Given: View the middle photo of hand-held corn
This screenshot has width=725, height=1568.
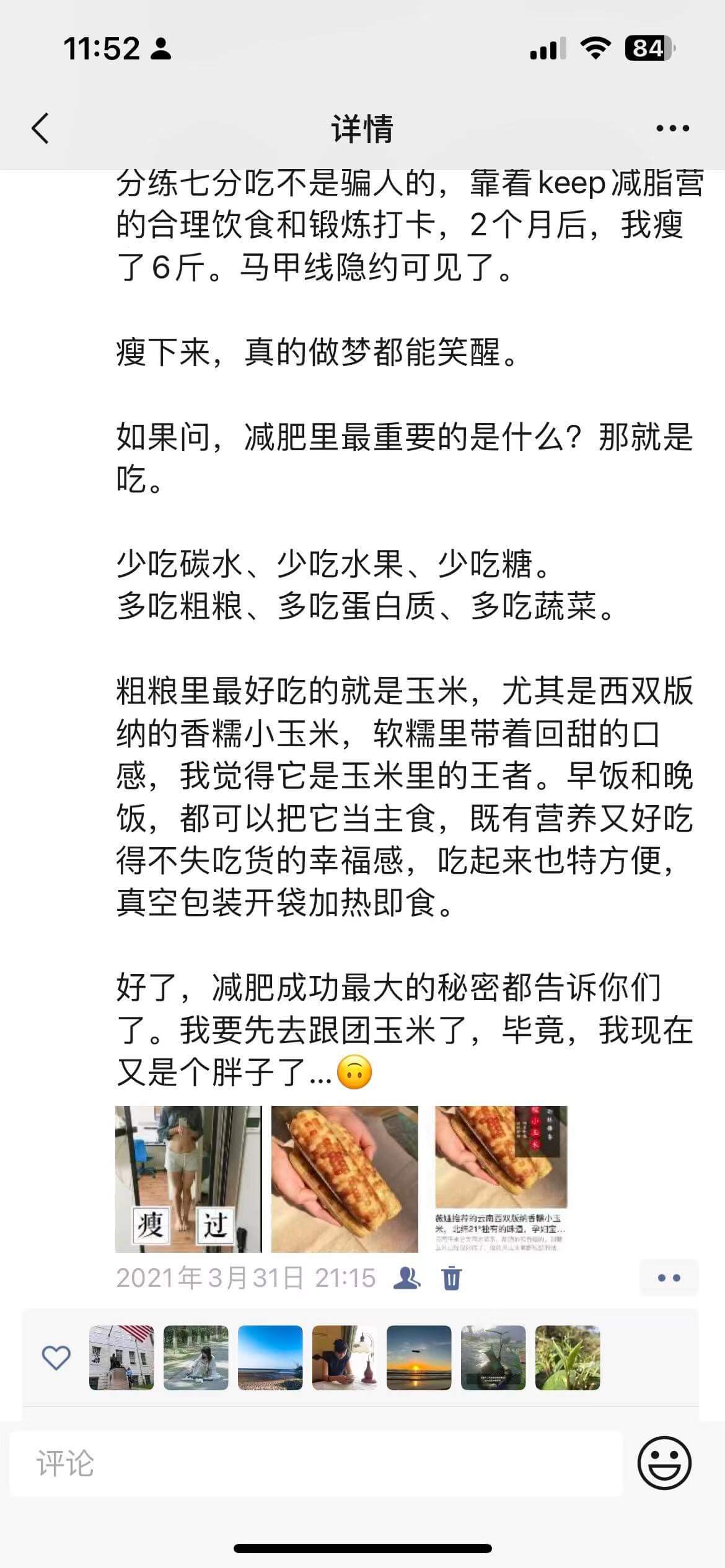Looking at the screenshot, I should click(x=345, y=1179).
